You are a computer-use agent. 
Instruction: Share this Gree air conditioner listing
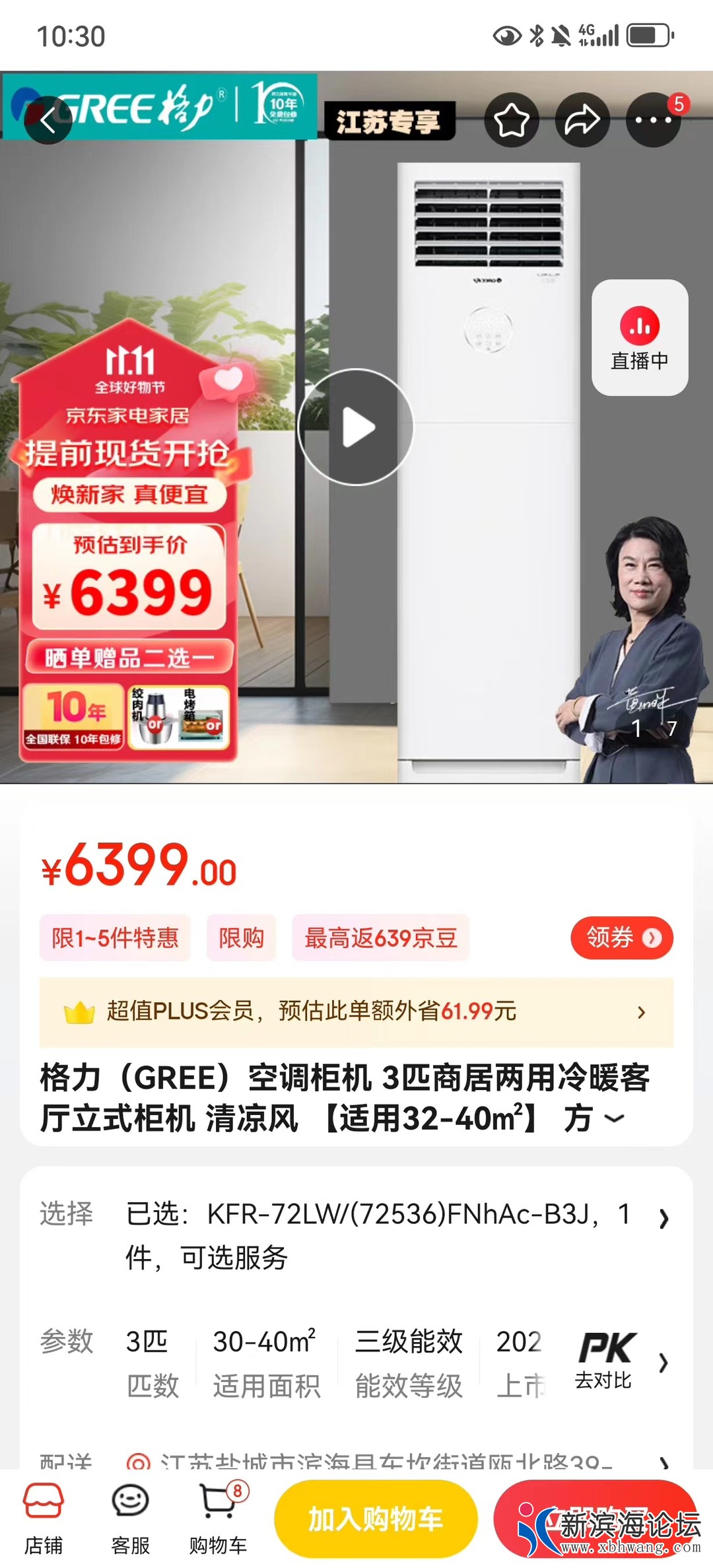pyautogui.click(x=582, y=120)
